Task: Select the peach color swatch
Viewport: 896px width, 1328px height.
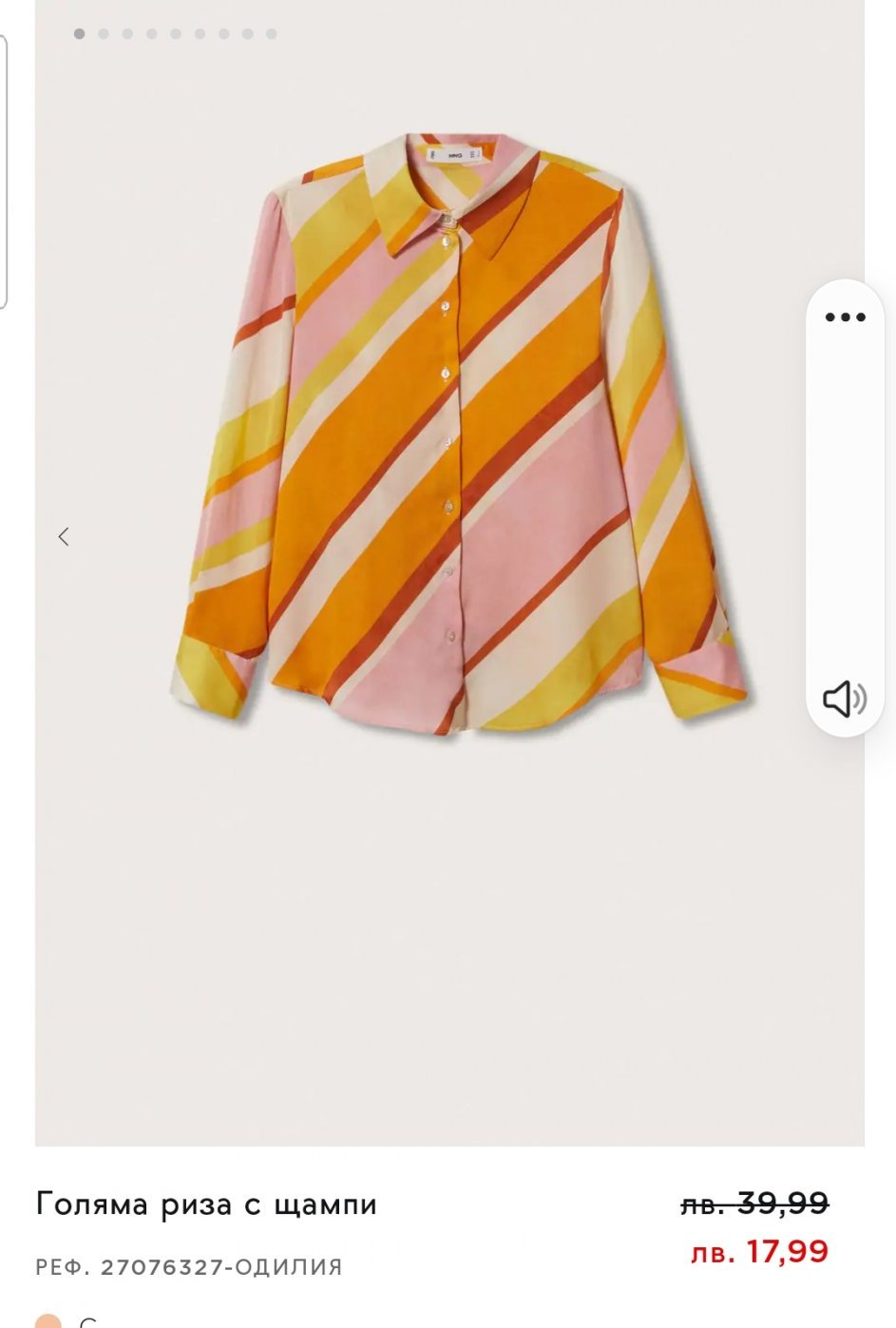Action: (48, 1320)
